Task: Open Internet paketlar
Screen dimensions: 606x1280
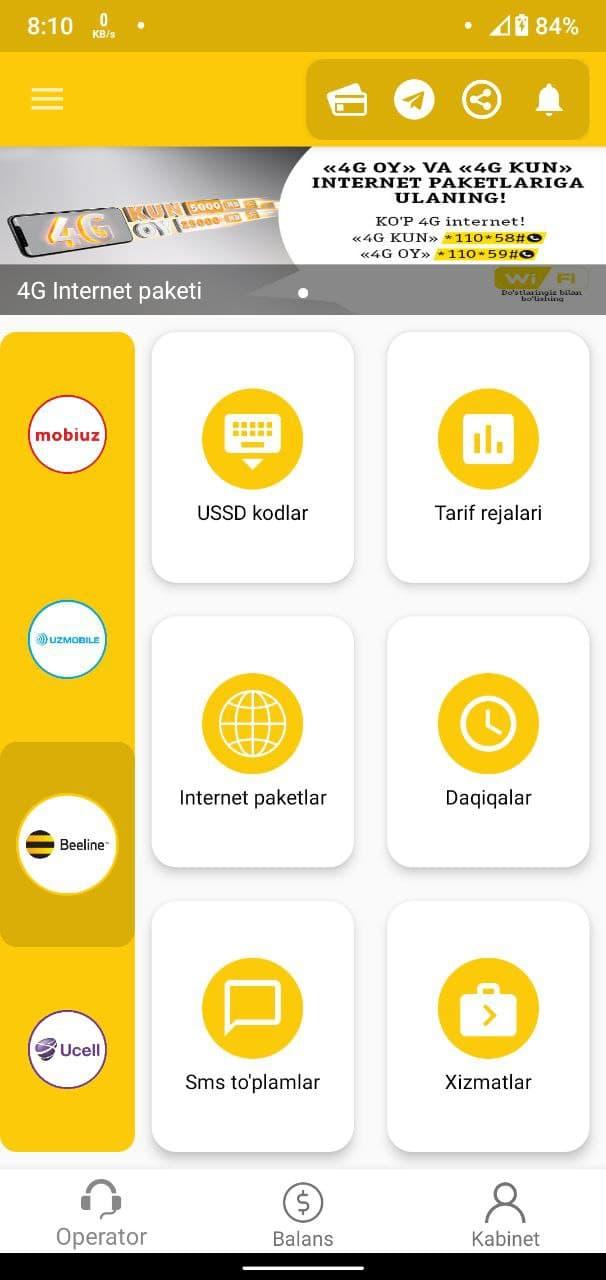Action: pos(252,741)
